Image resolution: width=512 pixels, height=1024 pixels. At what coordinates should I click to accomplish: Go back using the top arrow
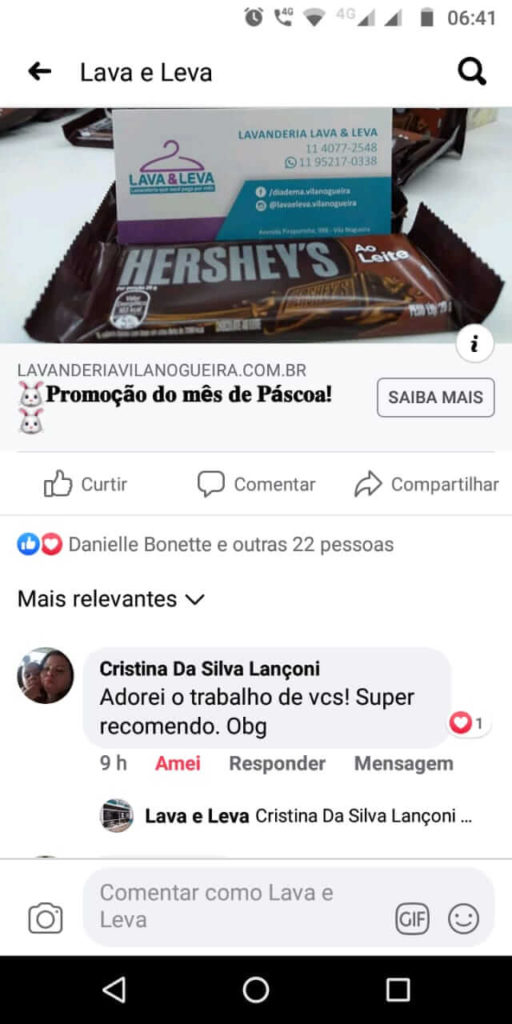pos(39,72)
